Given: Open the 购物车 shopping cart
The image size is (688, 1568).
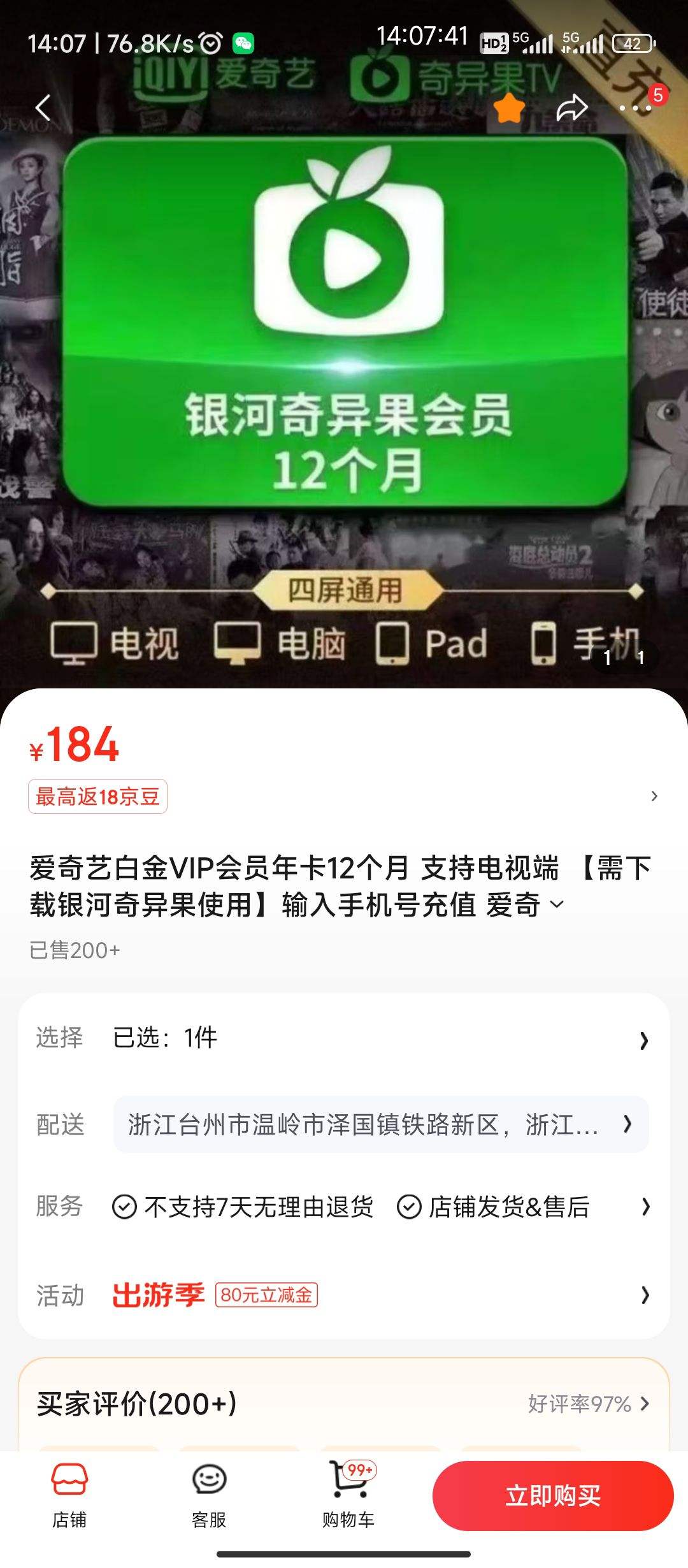Looking at the screenshot, I should click(x=348, y=1495).
